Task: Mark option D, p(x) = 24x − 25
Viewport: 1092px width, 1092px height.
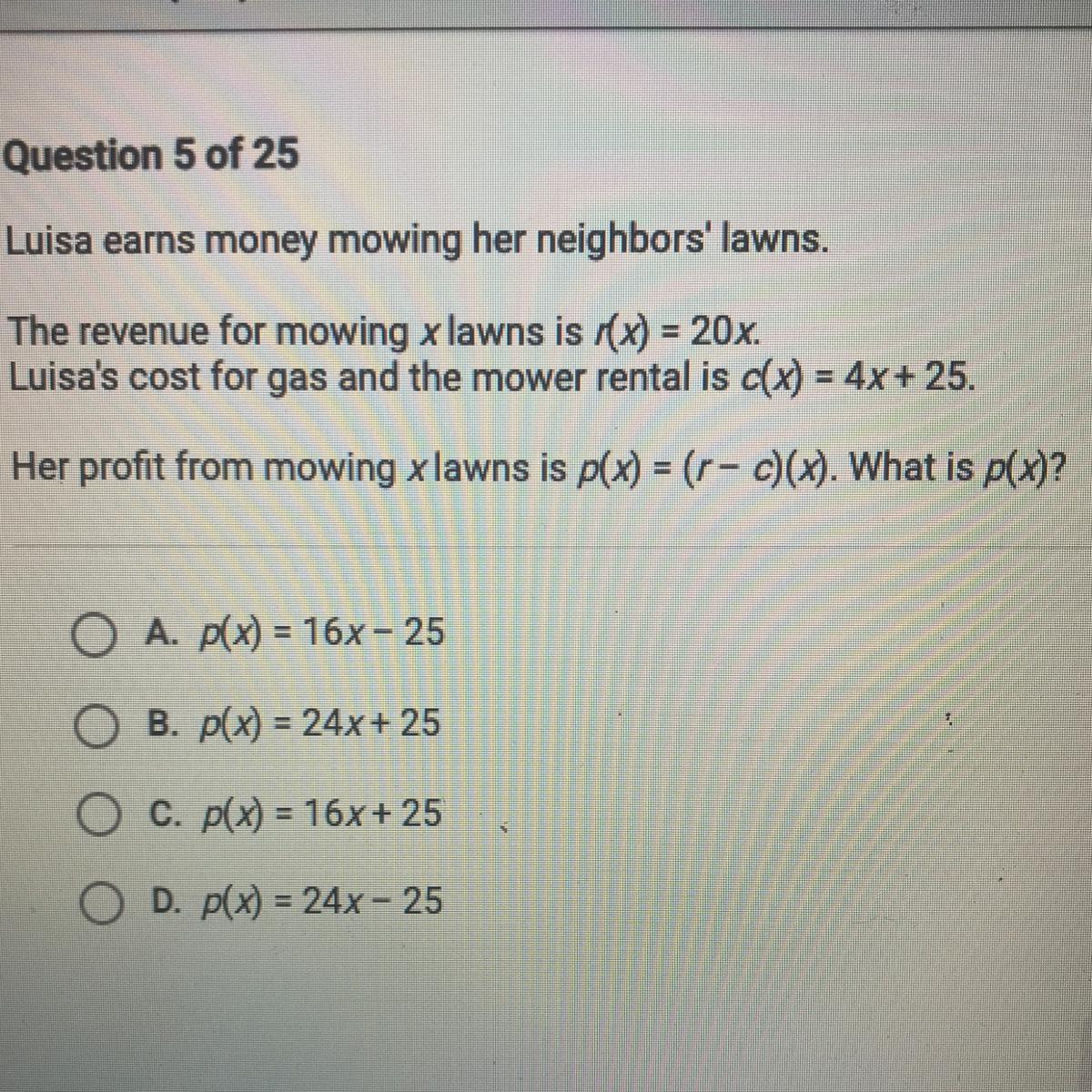Action: tap(96, 905)
